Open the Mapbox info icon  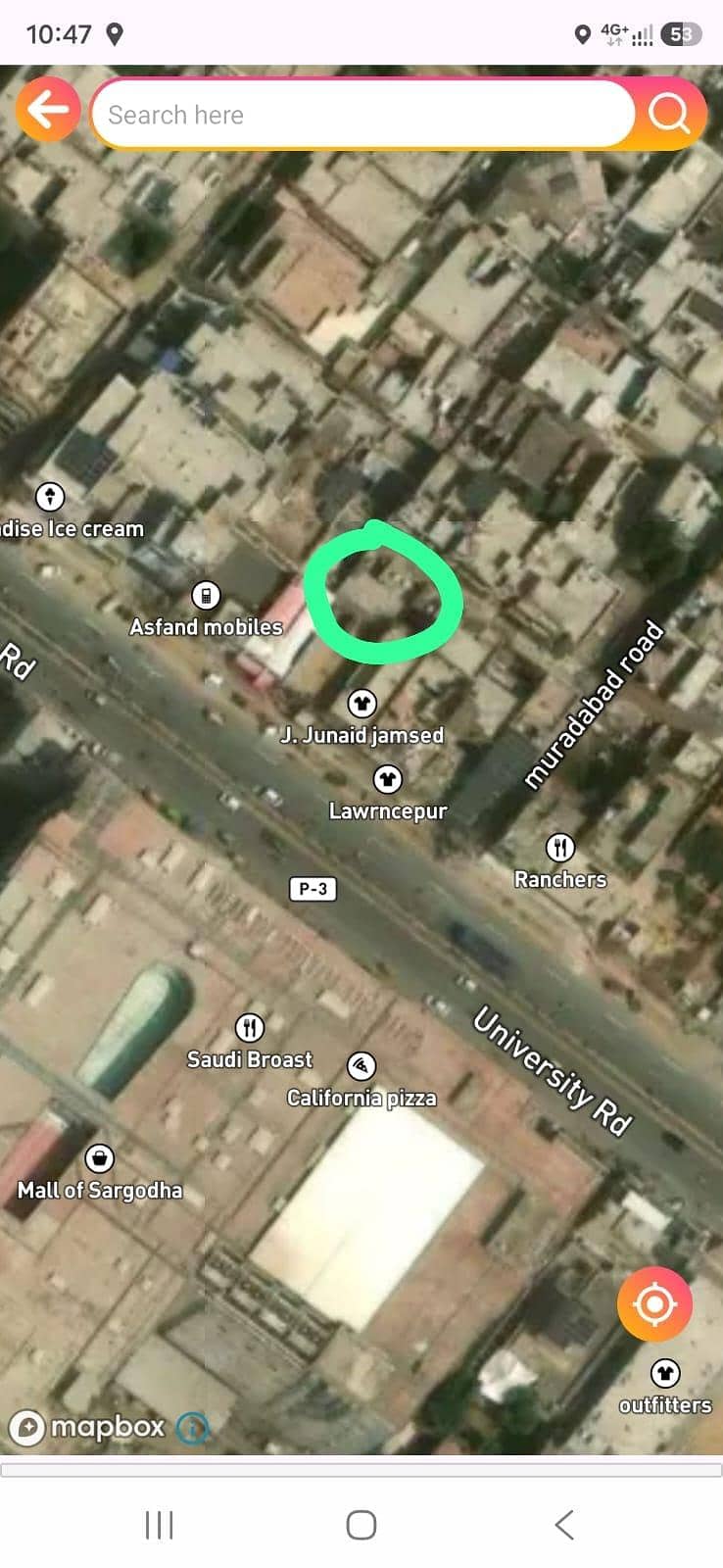tap(193, 1427)
